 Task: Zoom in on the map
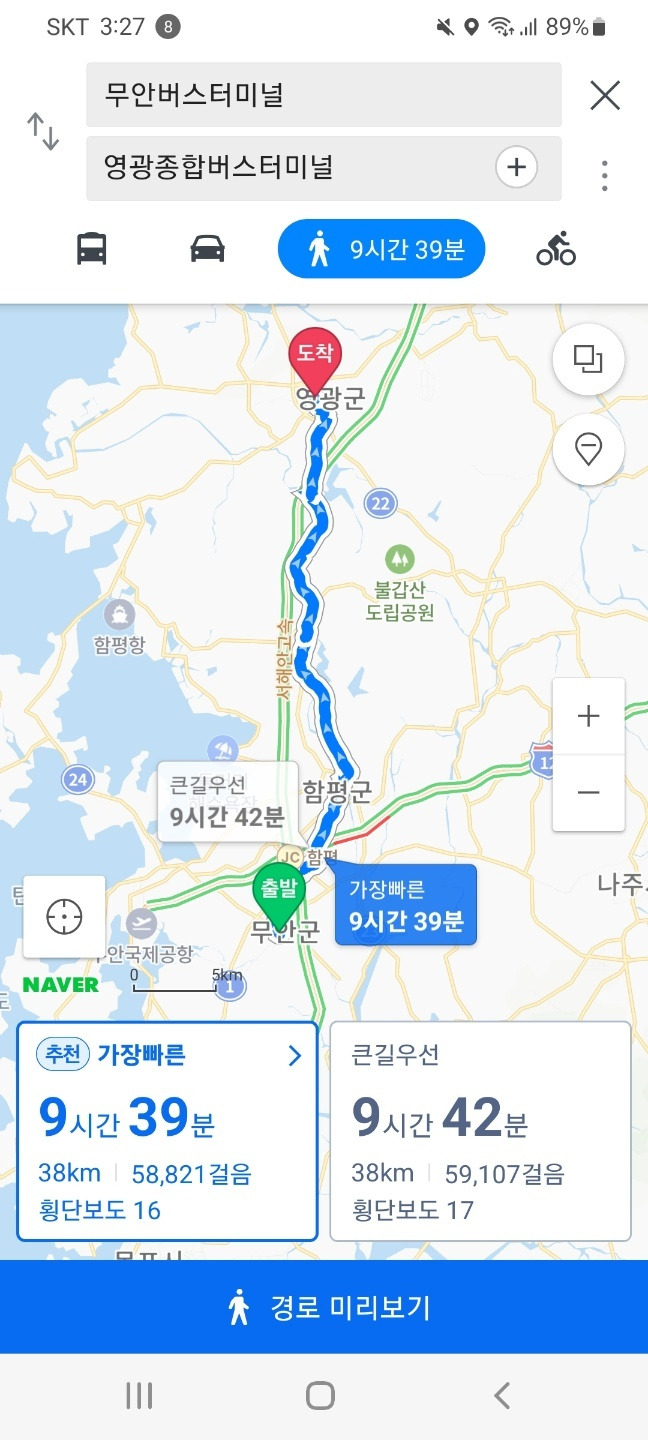588,716
